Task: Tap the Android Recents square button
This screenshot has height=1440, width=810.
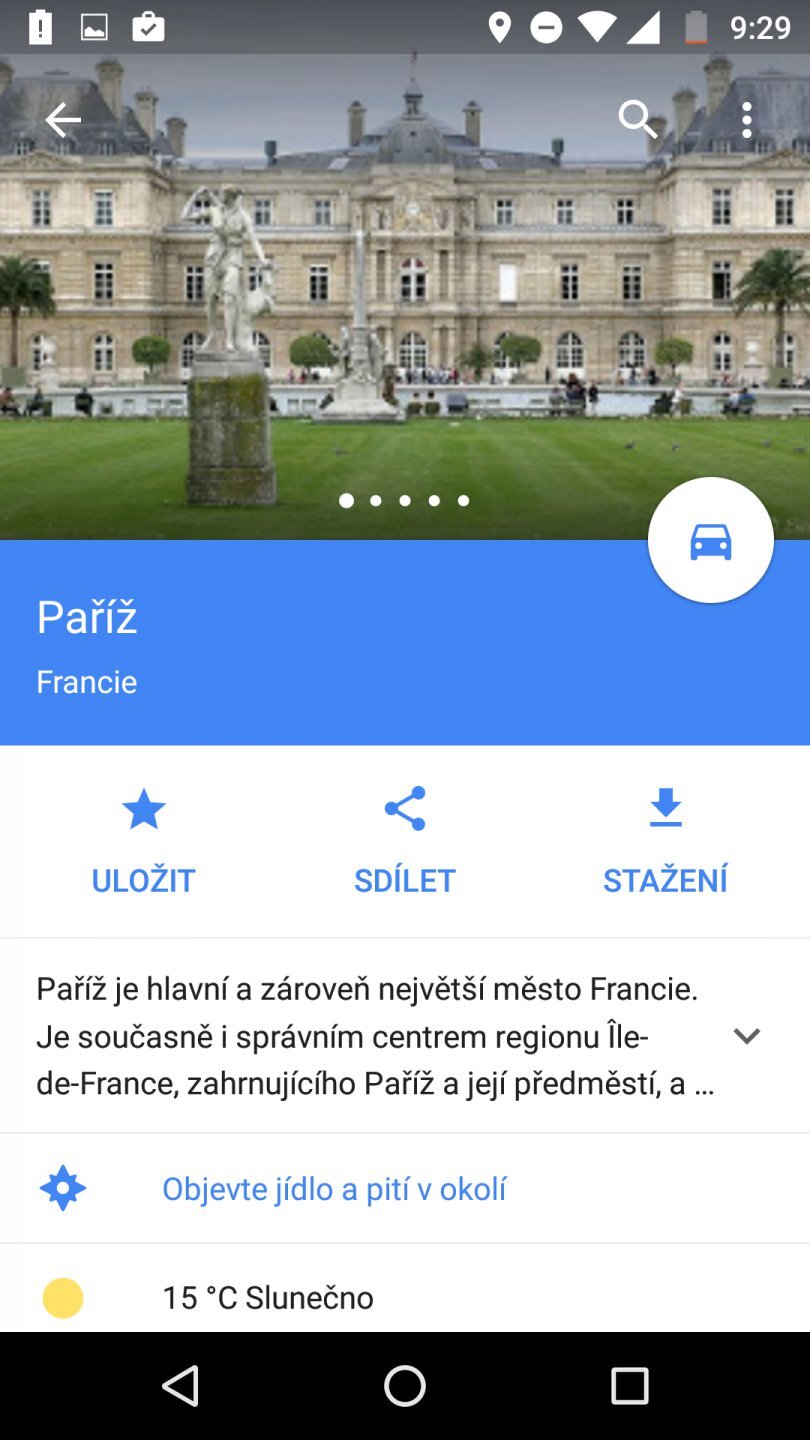Action: pos(630,1387)
